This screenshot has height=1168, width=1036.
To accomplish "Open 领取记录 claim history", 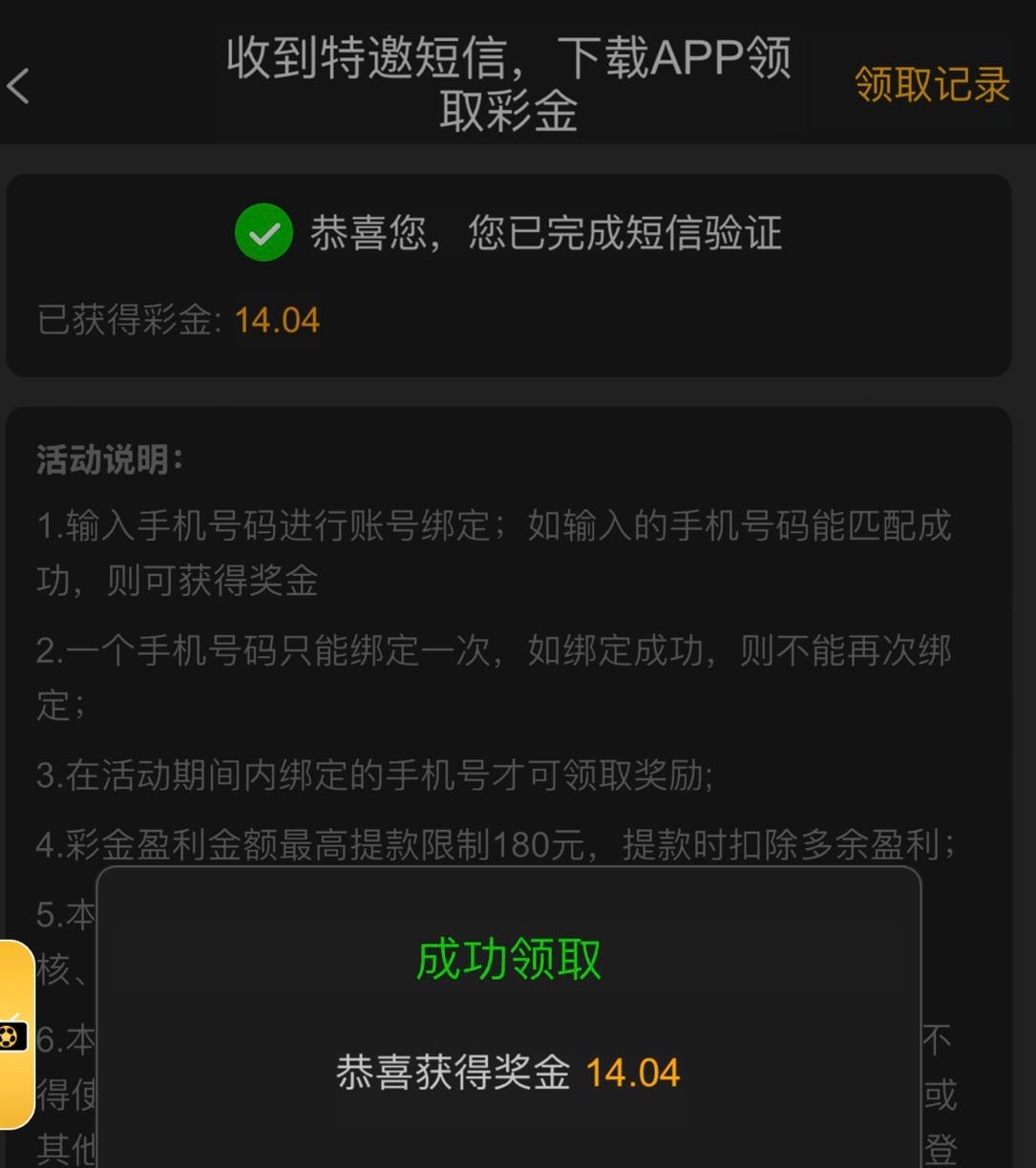I will click(931, 85).
